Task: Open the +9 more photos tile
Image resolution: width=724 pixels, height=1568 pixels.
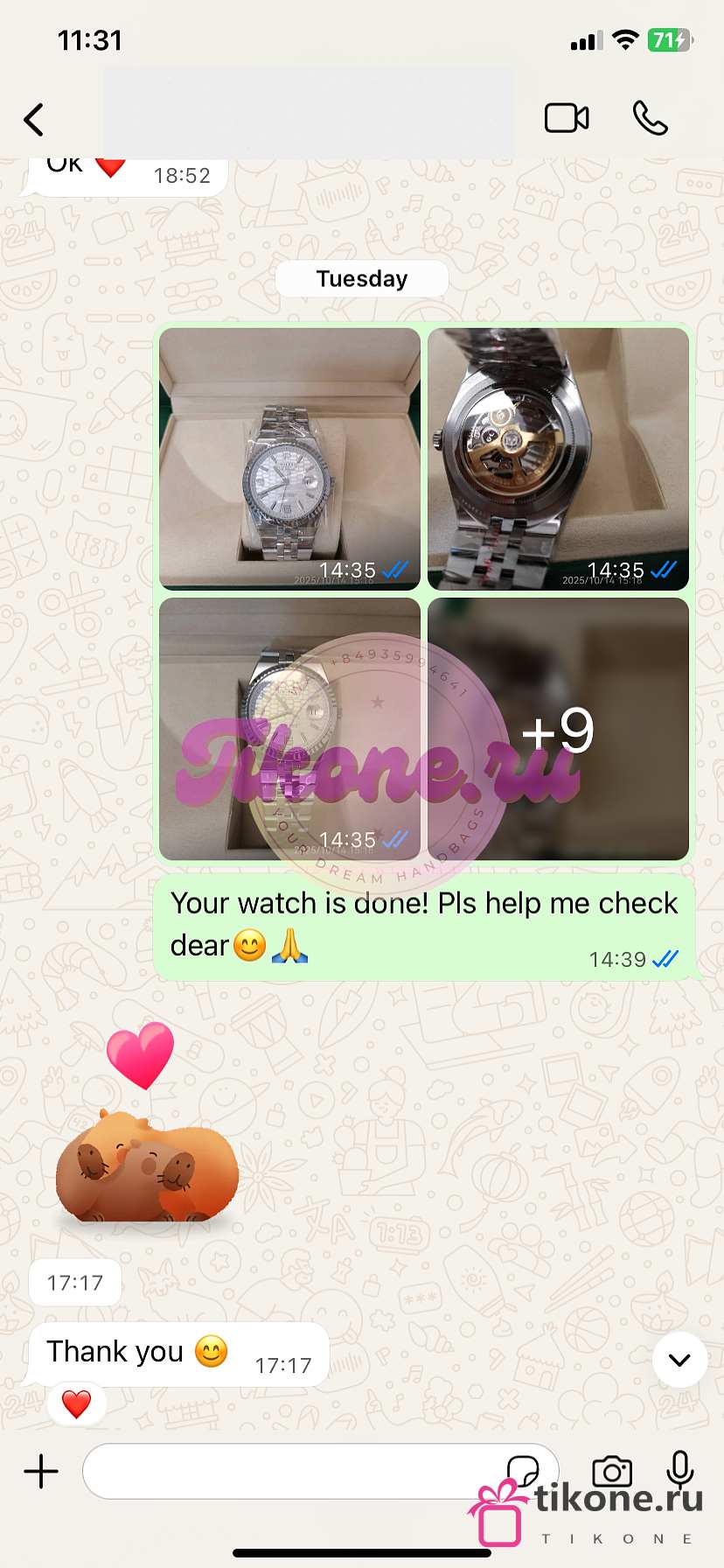Action: point(558,728)
